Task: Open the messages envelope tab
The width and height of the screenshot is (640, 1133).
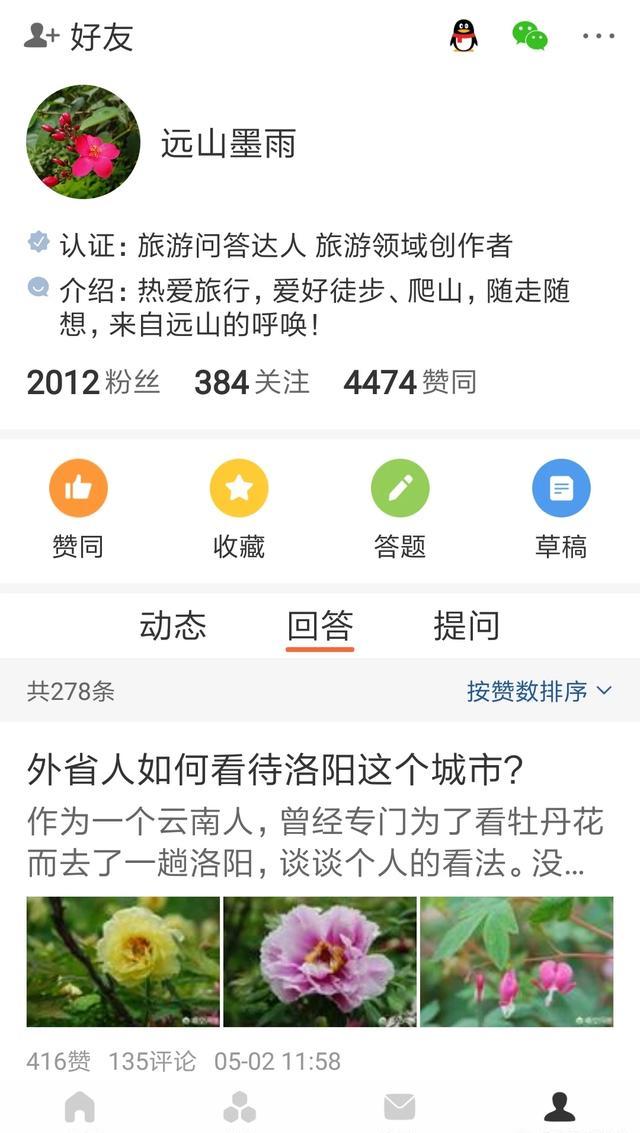Action: (x=399, y=1107)
